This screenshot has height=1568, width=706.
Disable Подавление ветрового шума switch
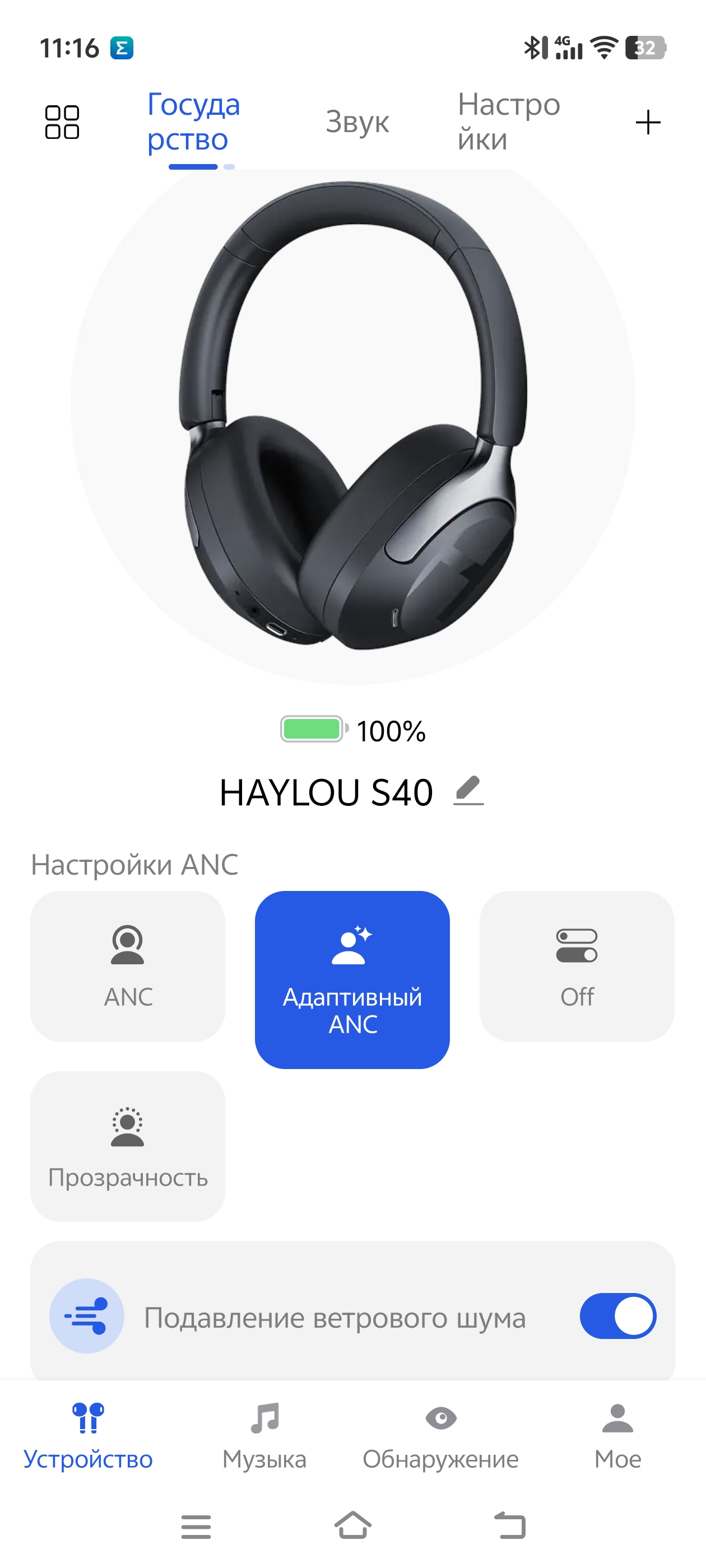click(617, 1316)
